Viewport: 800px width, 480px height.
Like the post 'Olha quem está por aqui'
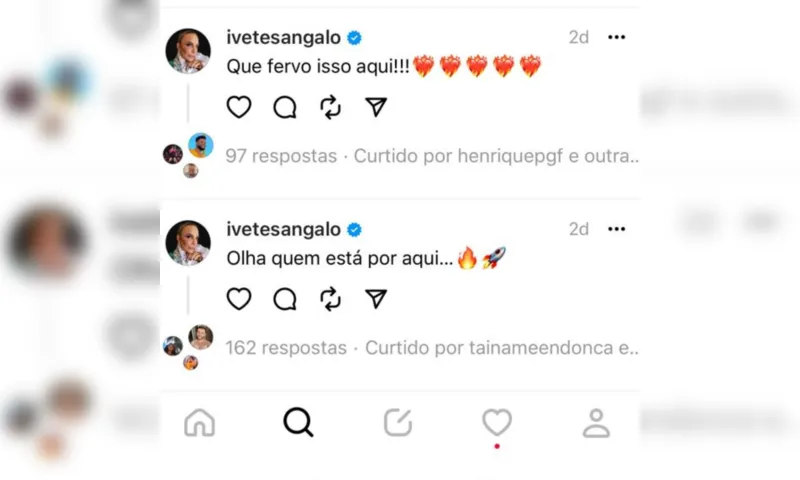239,298
